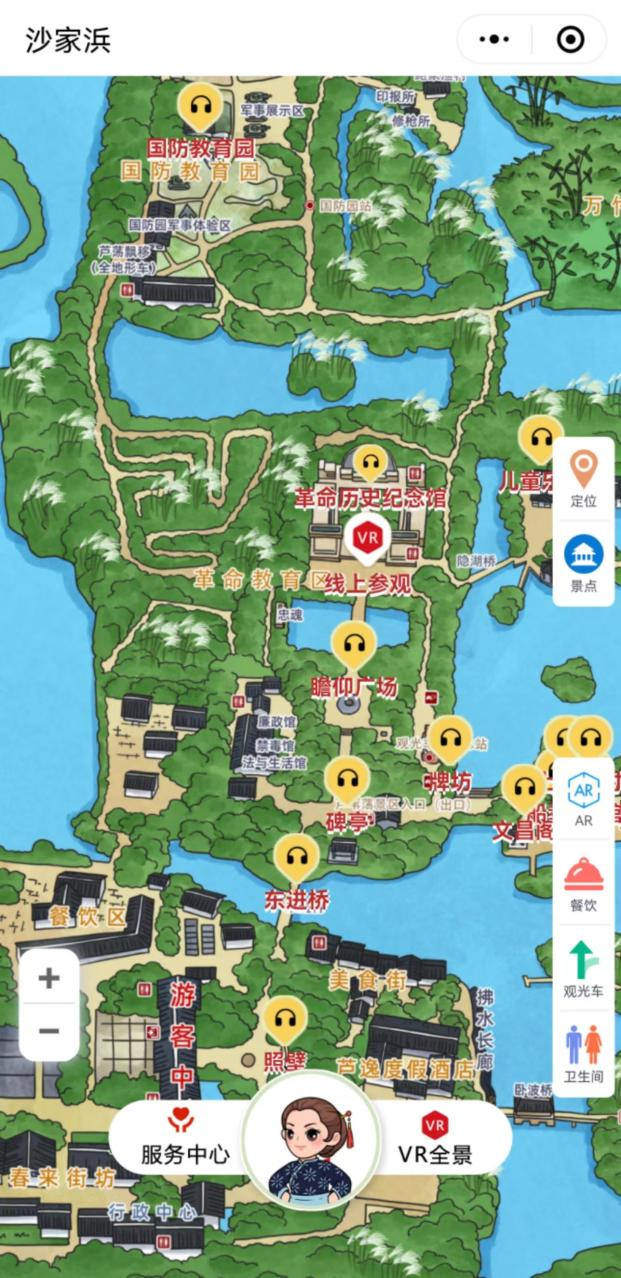Play audio guide for 国防教育园
Viewport: 621px width, 1278px height.
point(201,105)
